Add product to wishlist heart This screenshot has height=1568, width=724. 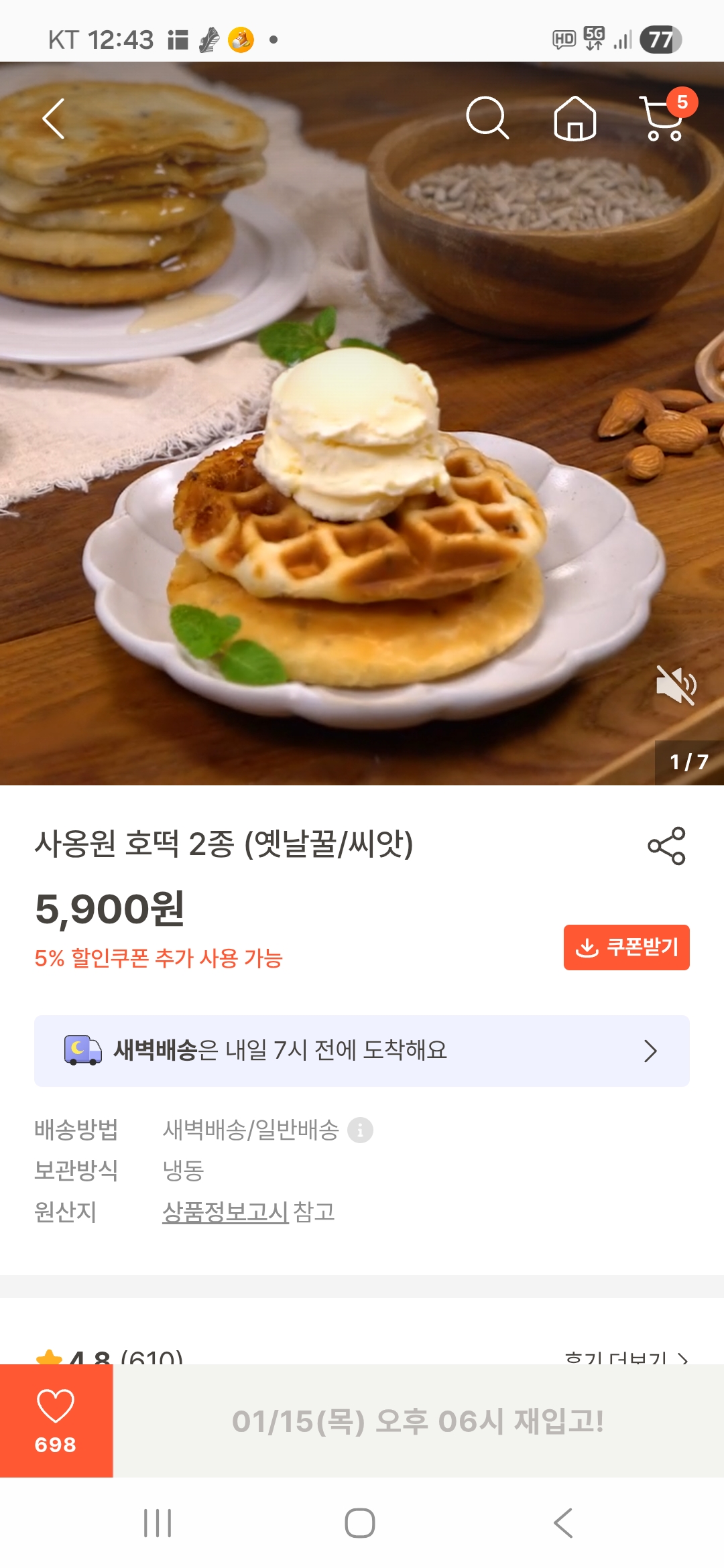point(56,1421)
